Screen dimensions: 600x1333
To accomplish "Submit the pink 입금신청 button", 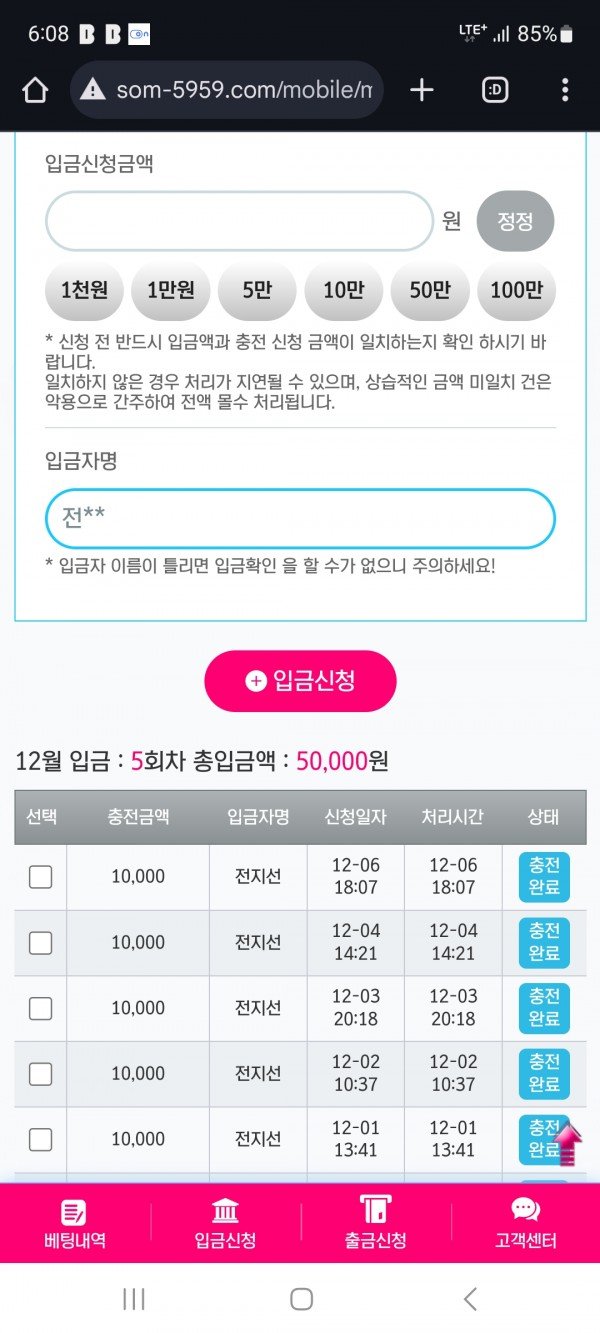I will pyautogui.click(x=300, y=681).
